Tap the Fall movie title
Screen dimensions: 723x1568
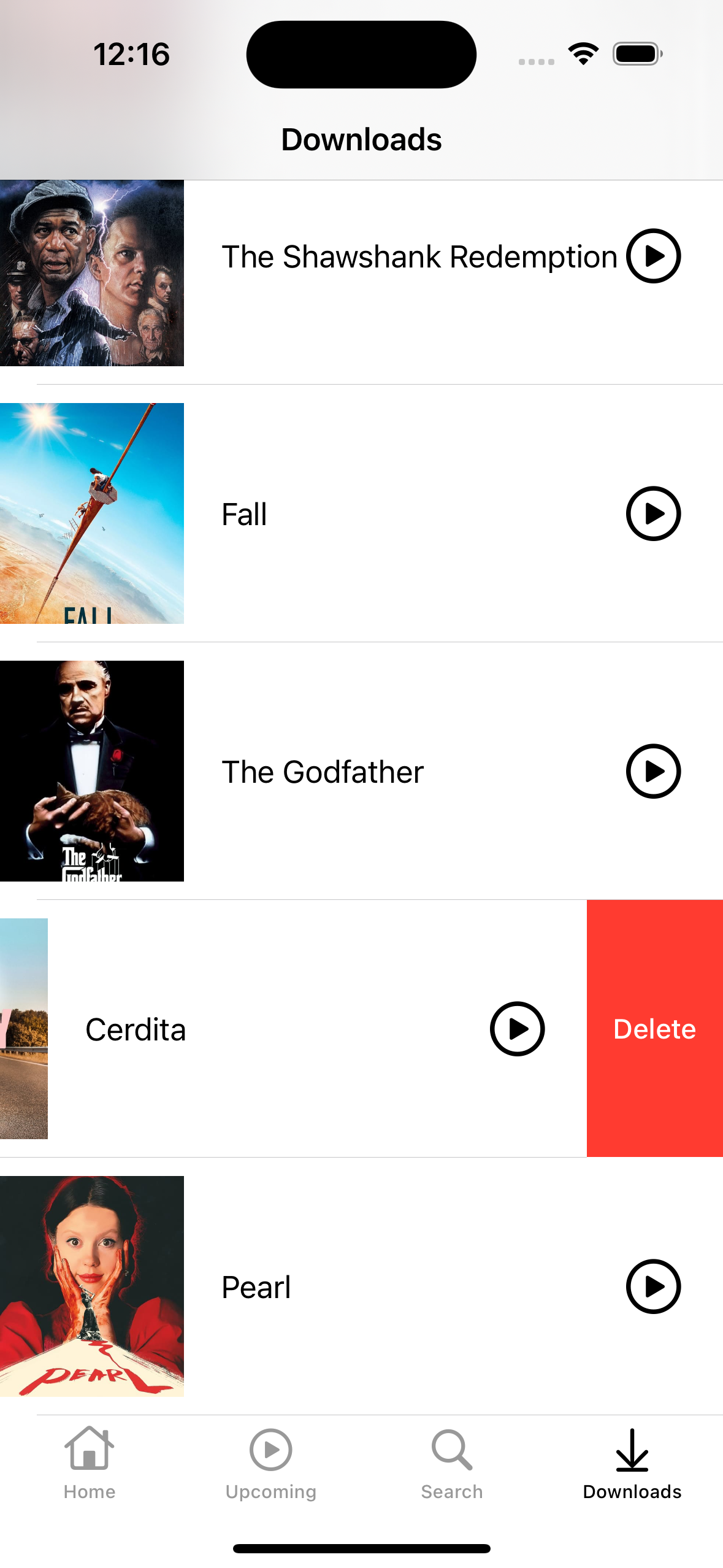(x=243, y=514)
